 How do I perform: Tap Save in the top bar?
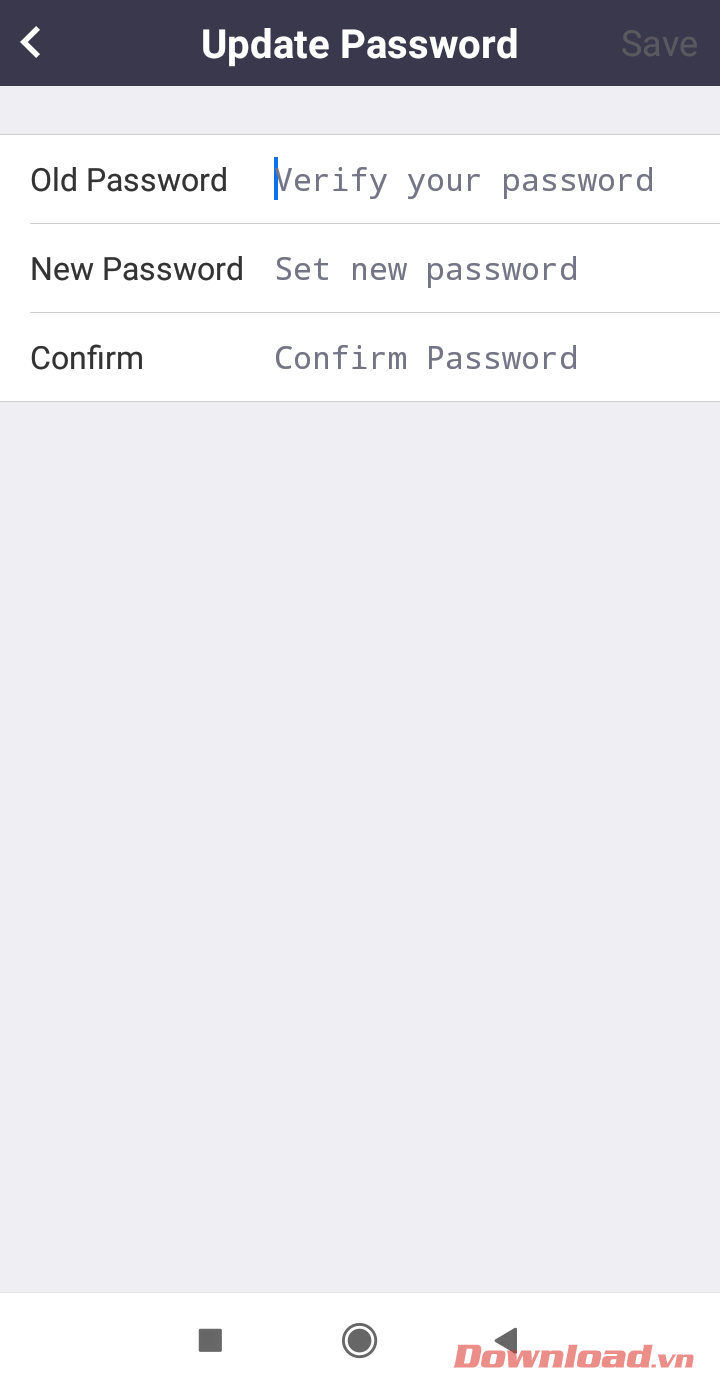click(658, 44)
